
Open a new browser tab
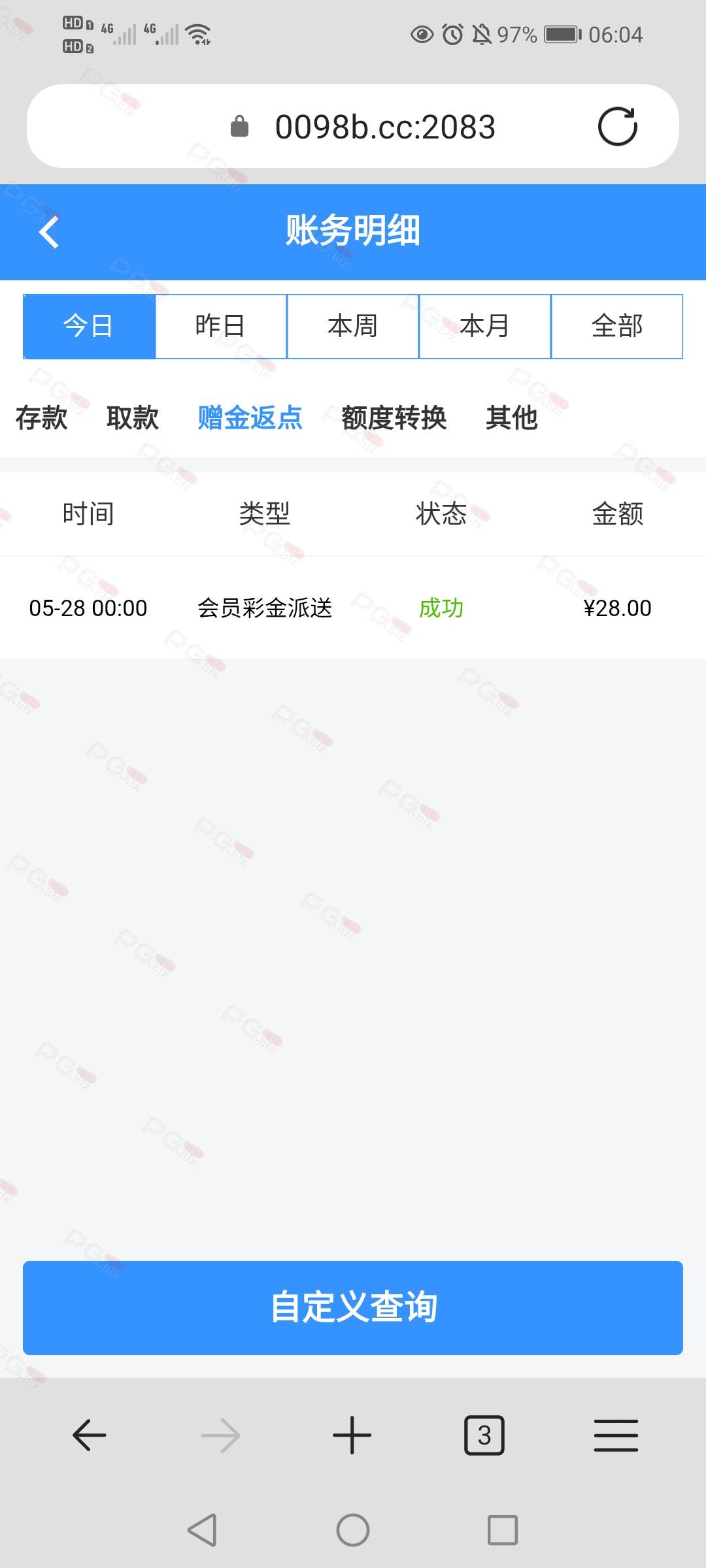[352, 1435]
